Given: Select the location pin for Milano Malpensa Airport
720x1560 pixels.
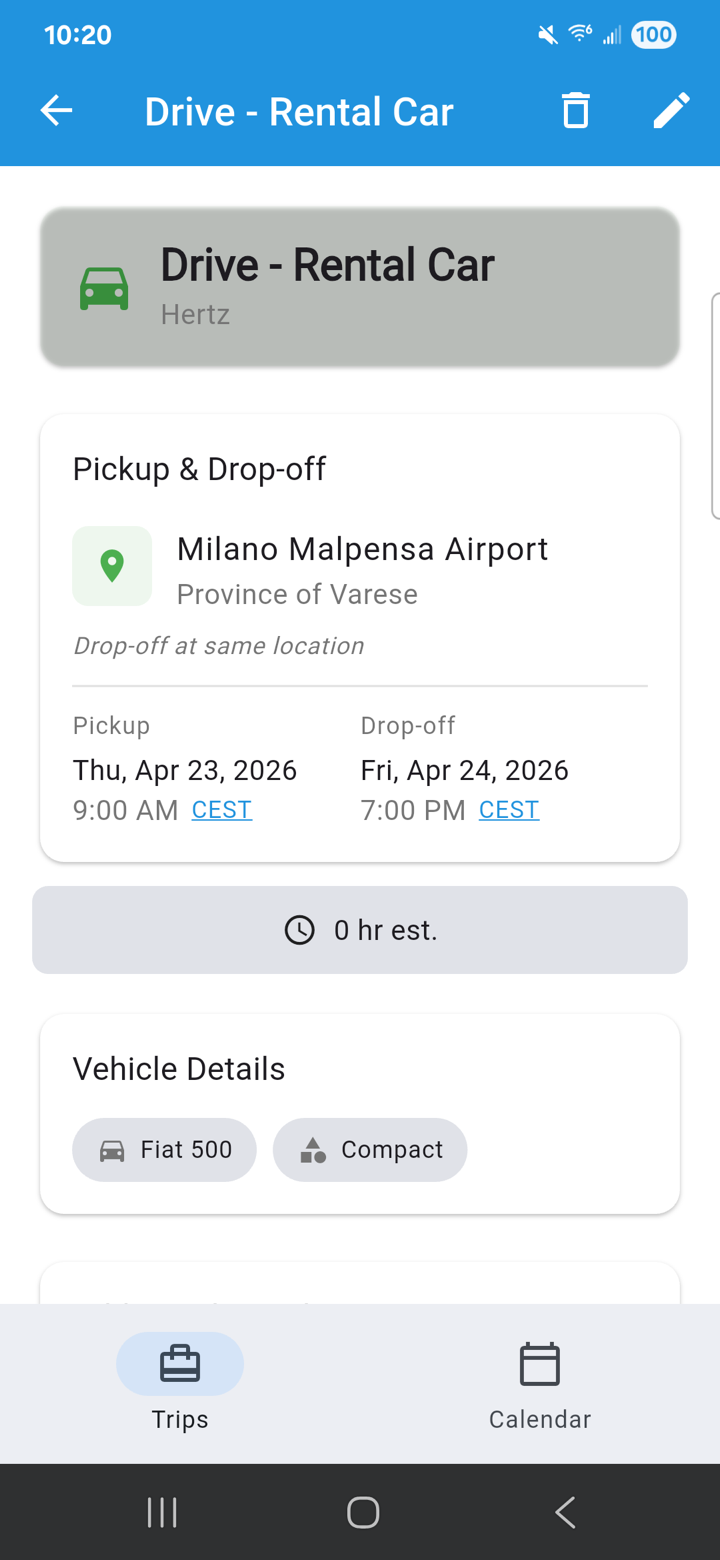Looking at the screenshot, I should [x=111, y=566].
